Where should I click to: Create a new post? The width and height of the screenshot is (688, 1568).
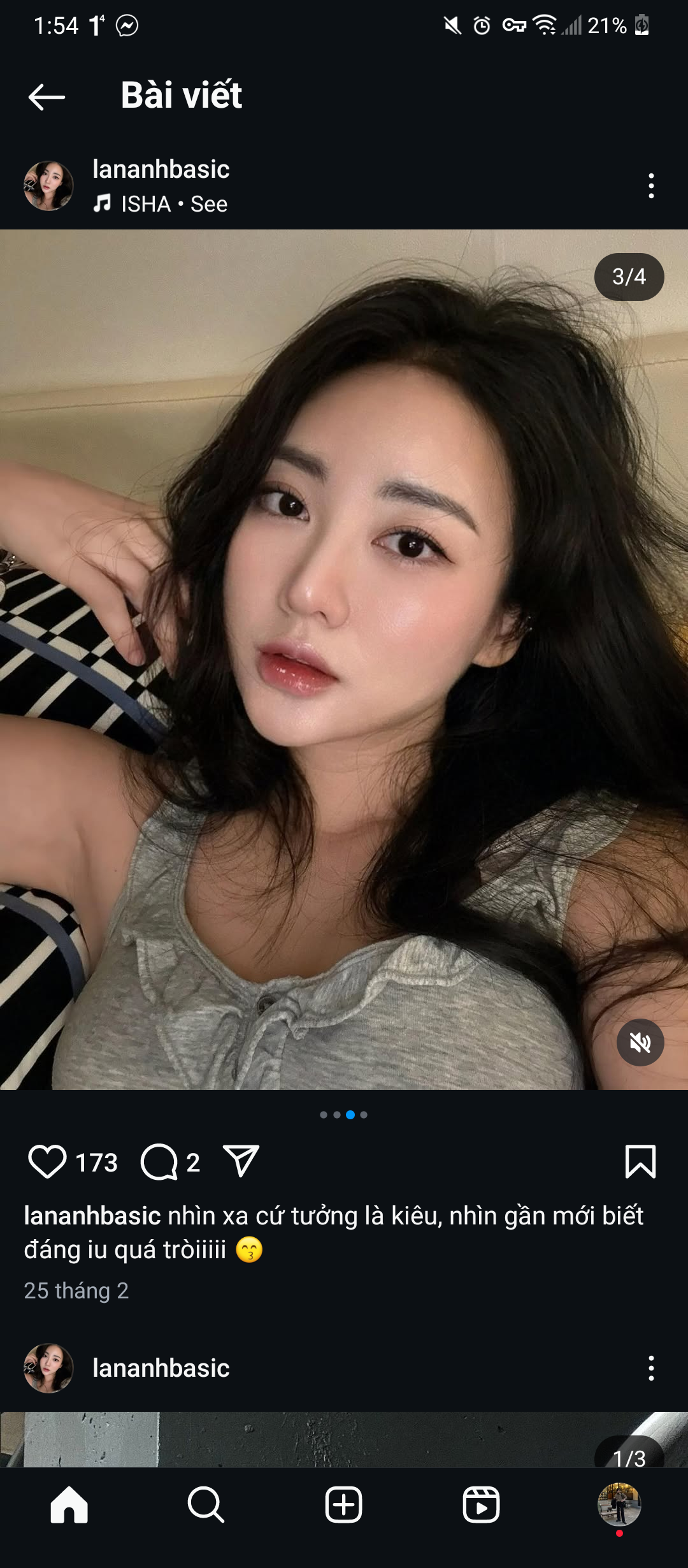(343, 1505)
